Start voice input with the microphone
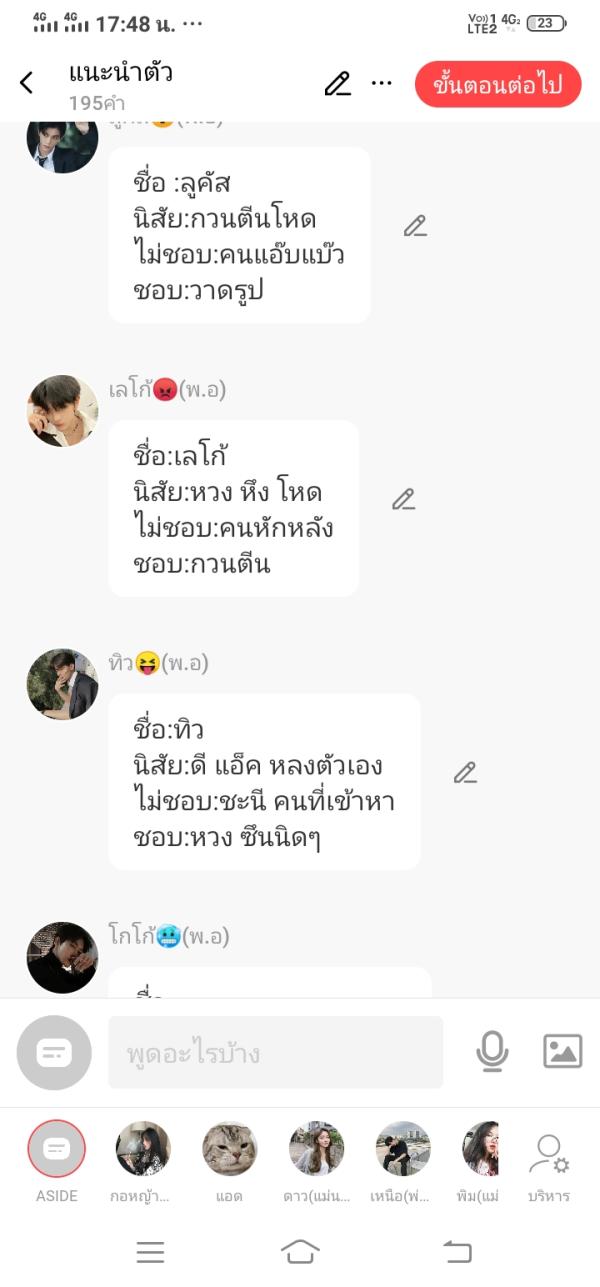 click(x=492, y=1051)
